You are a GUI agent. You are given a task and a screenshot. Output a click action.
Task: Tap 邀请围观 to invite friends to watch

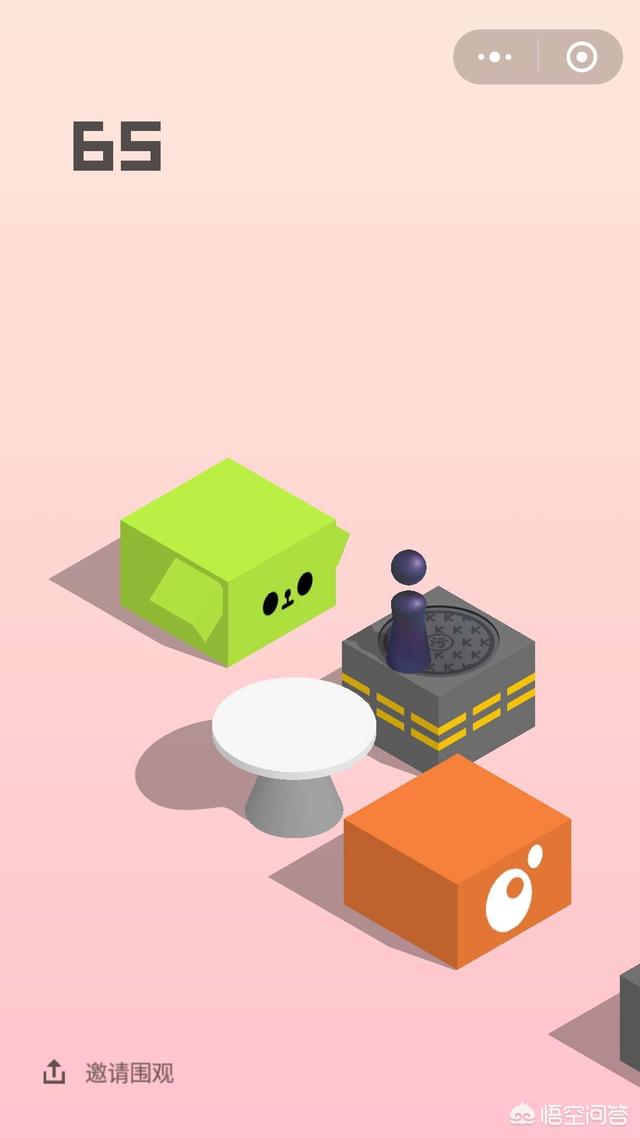coord(110,1073)
